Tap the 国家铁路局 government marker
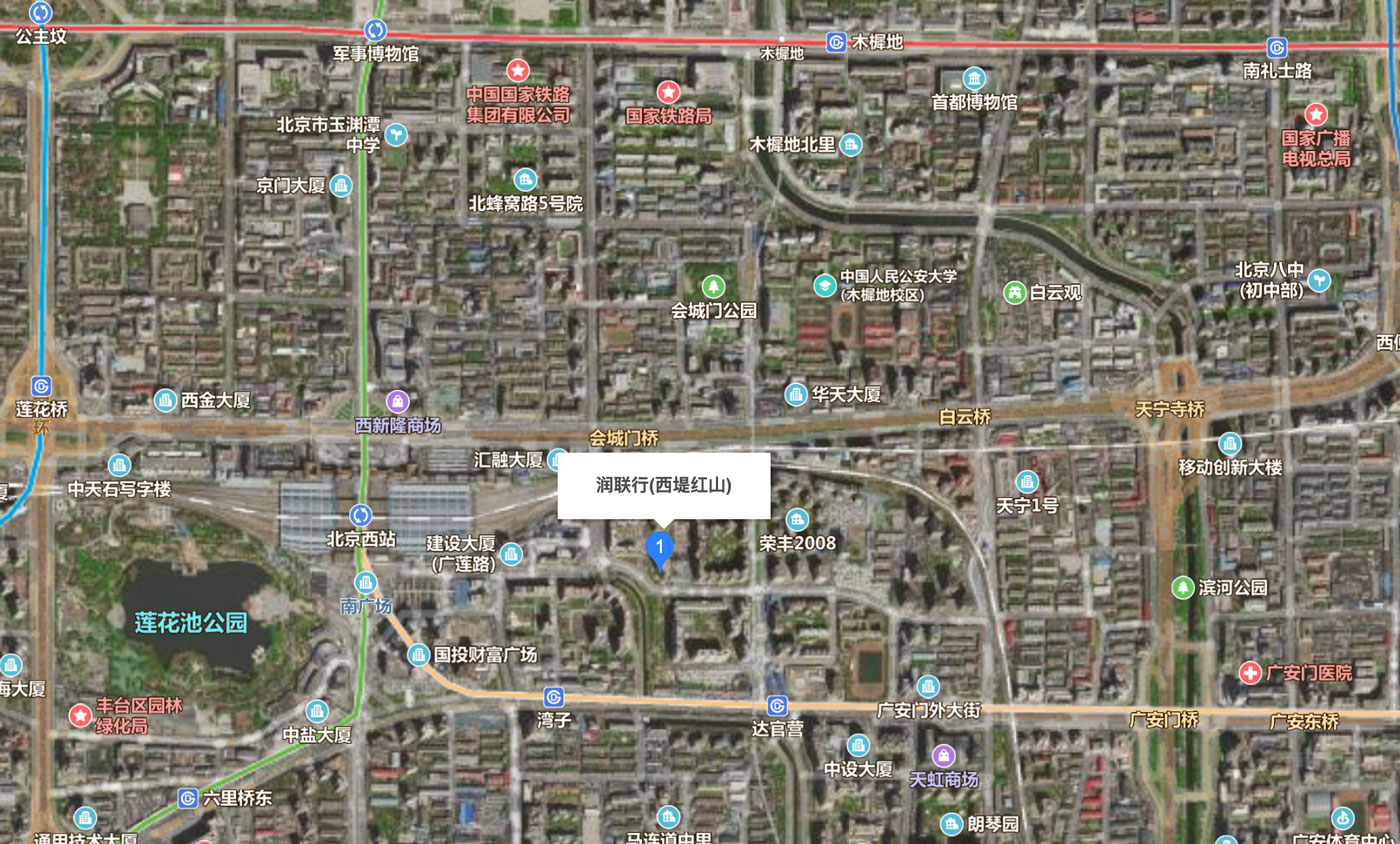Viewport: 1400px width, 844px height. 668,92
